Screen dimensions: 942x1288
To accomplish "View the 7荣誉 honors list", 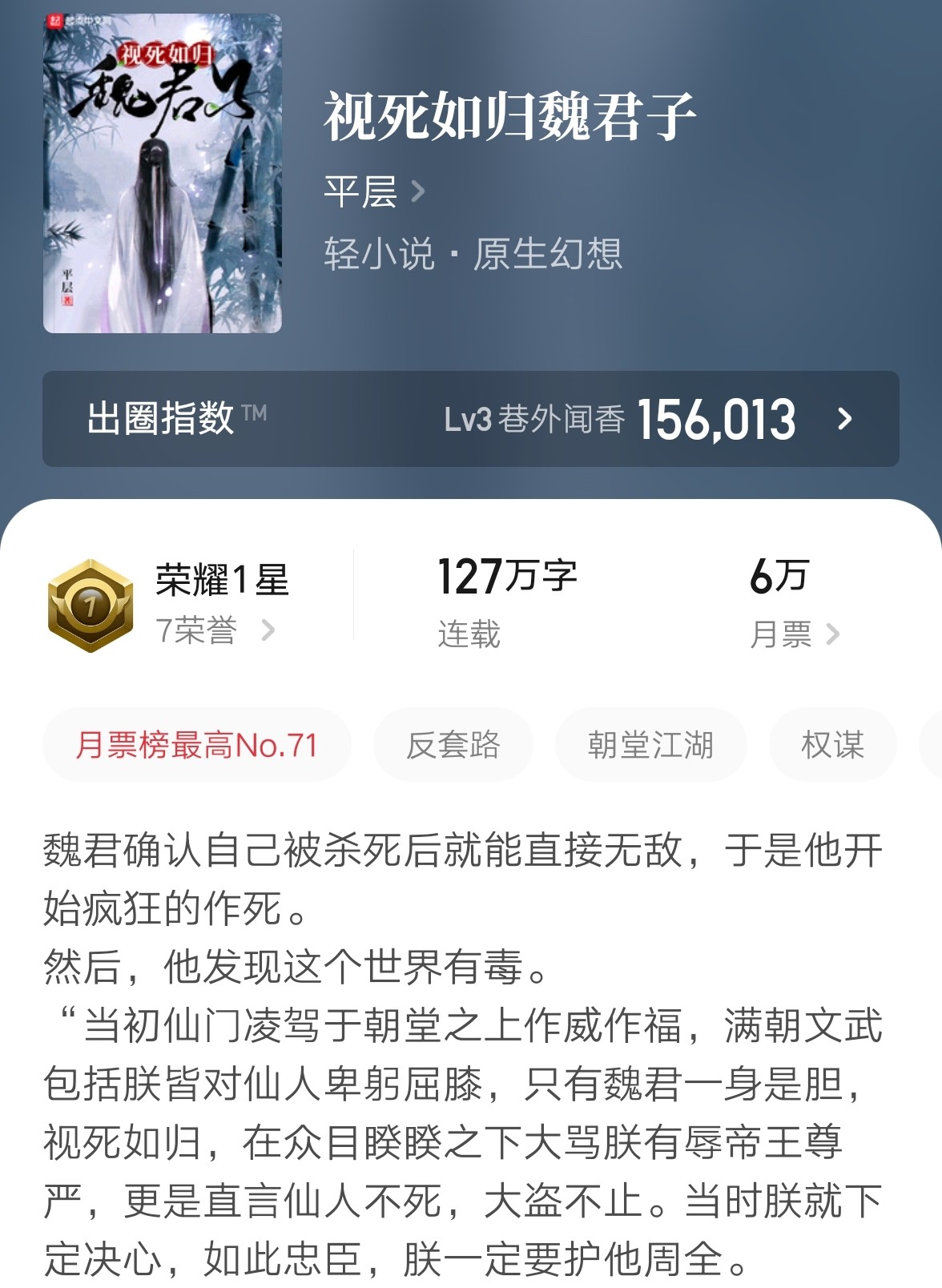I will tap(215, 632).
